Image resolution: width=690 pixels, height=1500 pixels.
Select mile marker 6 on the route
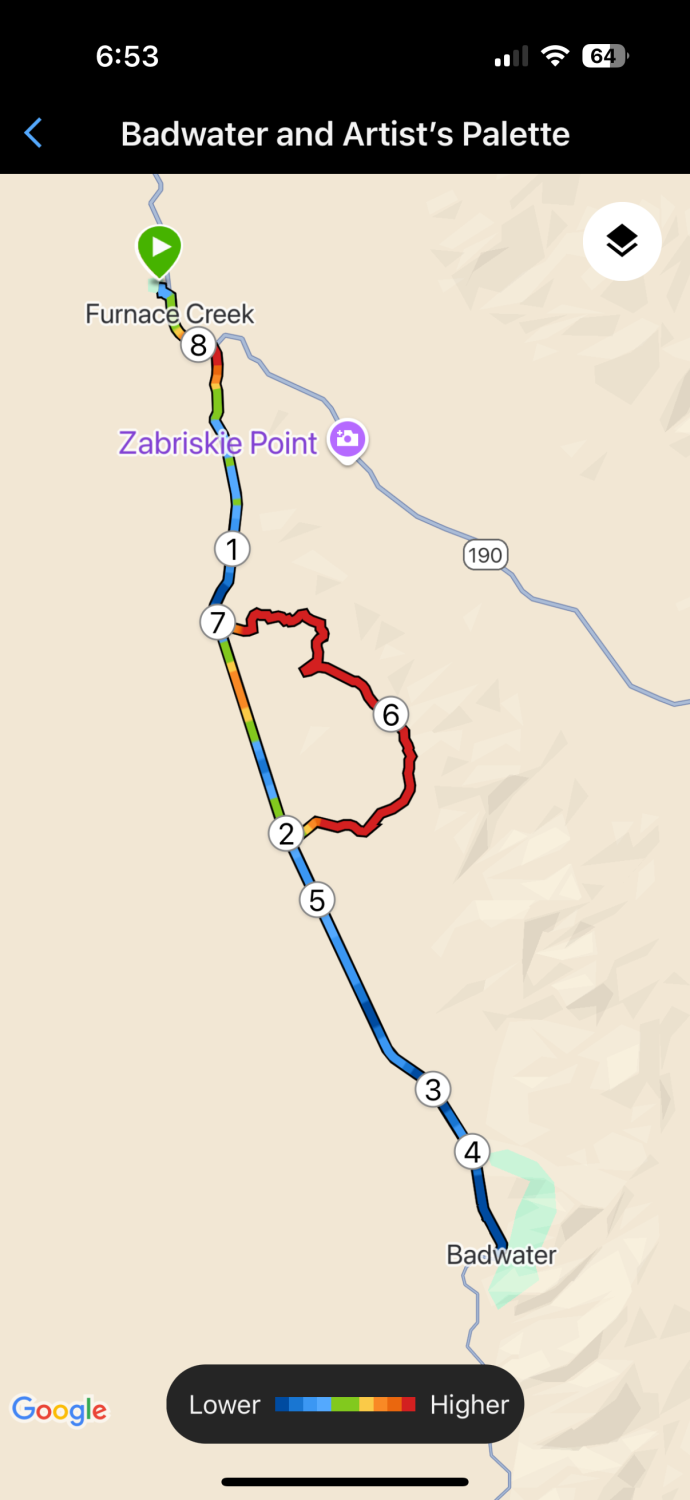click(391, 715)
